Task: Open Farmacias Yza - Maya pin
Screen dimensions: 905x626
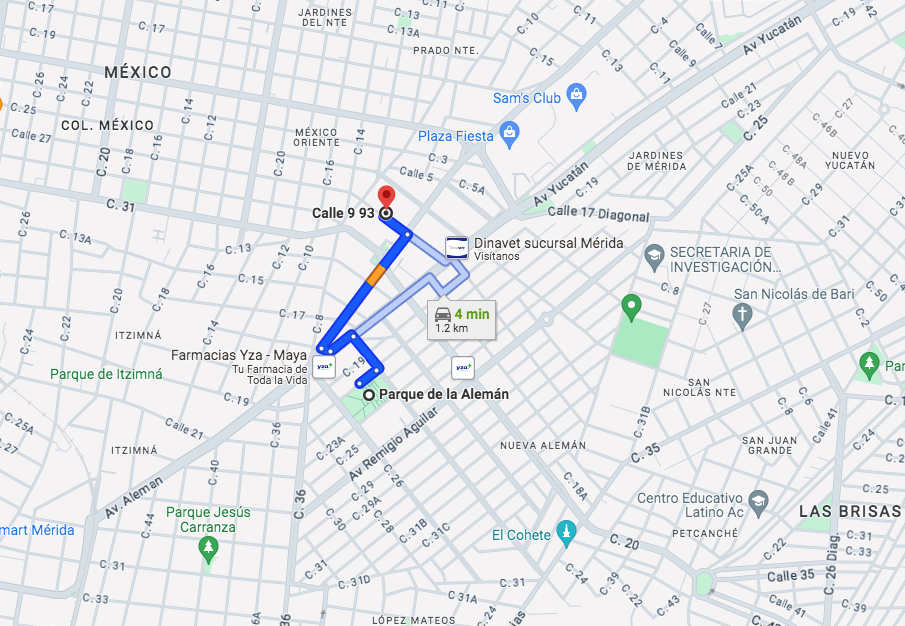Action: point(324,367)
